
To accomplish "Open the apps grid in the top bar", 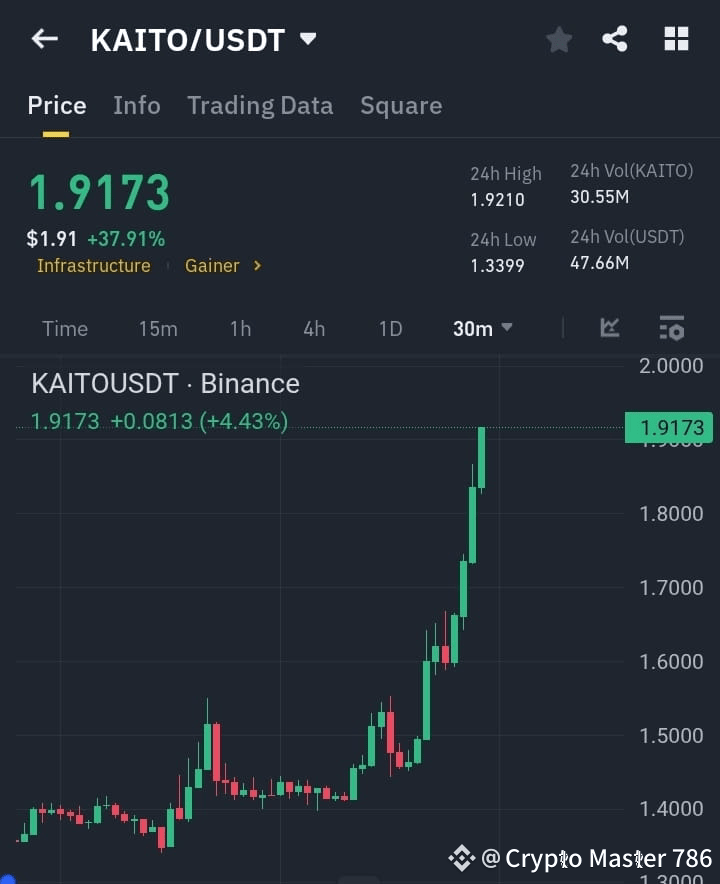I will click(x=676, y=39).
